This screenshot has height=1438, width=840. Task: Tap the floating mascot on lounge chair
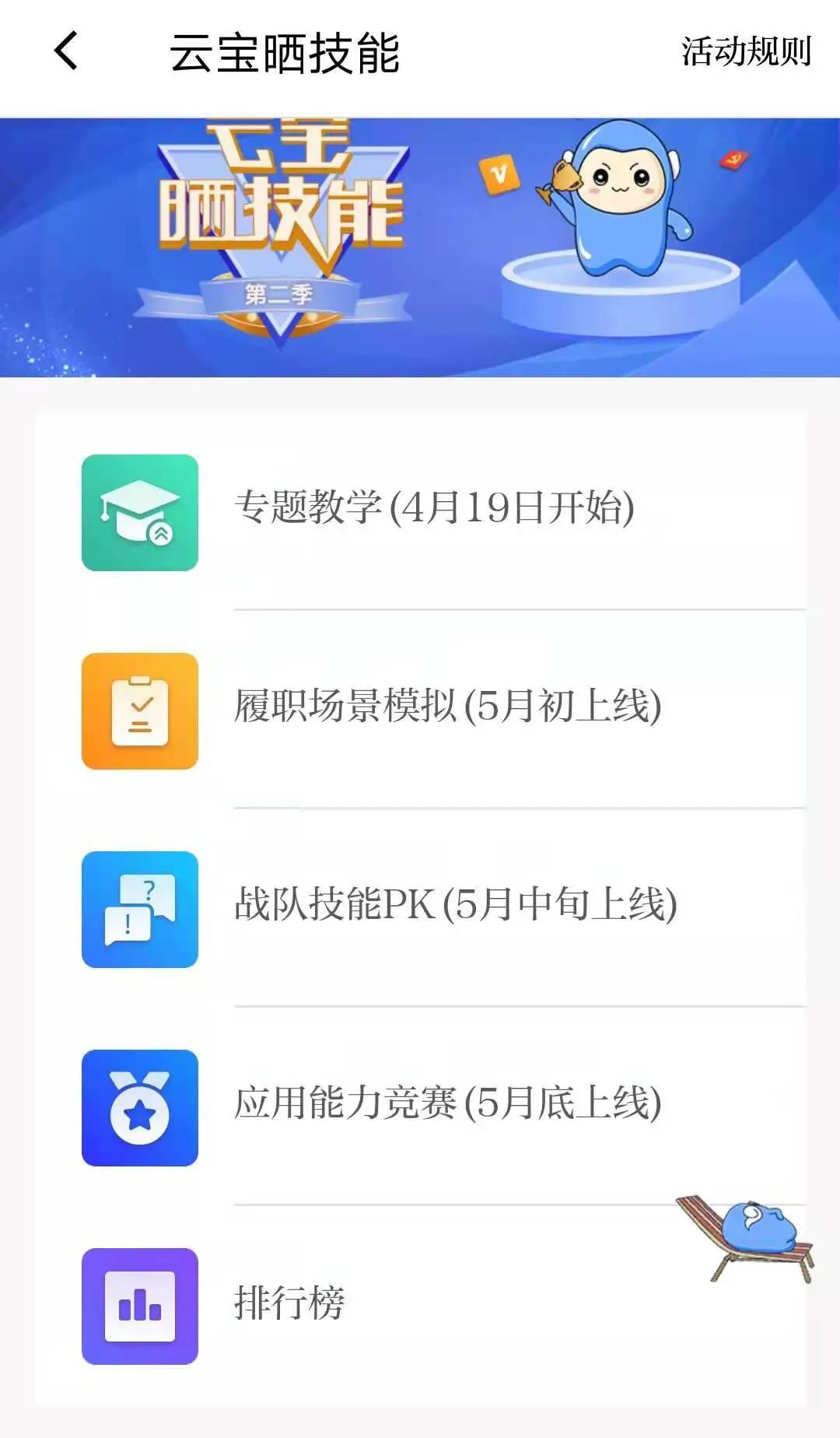(x=746, y=1239)
